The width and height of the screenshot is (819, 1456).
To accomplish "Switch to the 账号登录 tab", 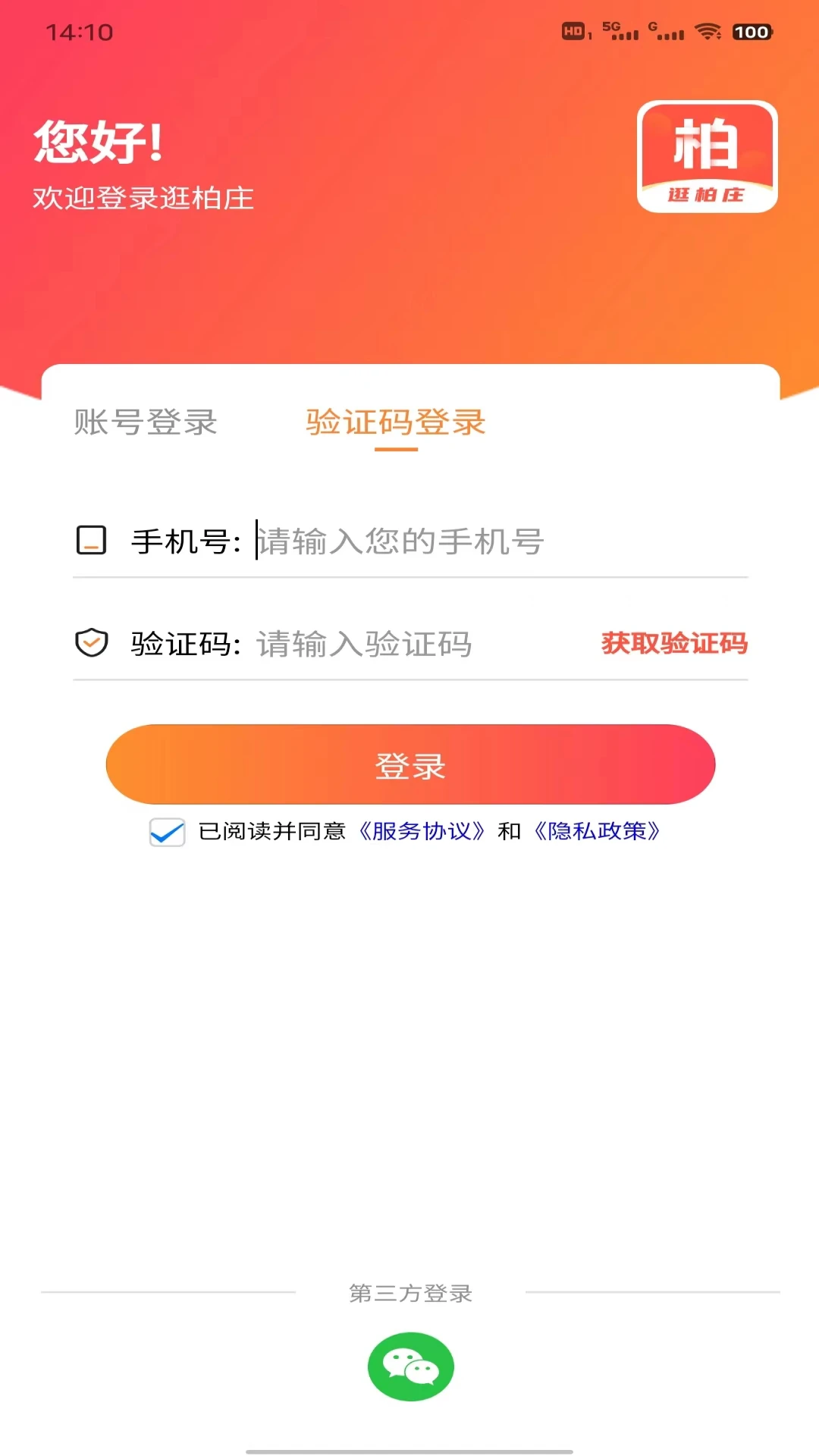I will click(146, 423).
